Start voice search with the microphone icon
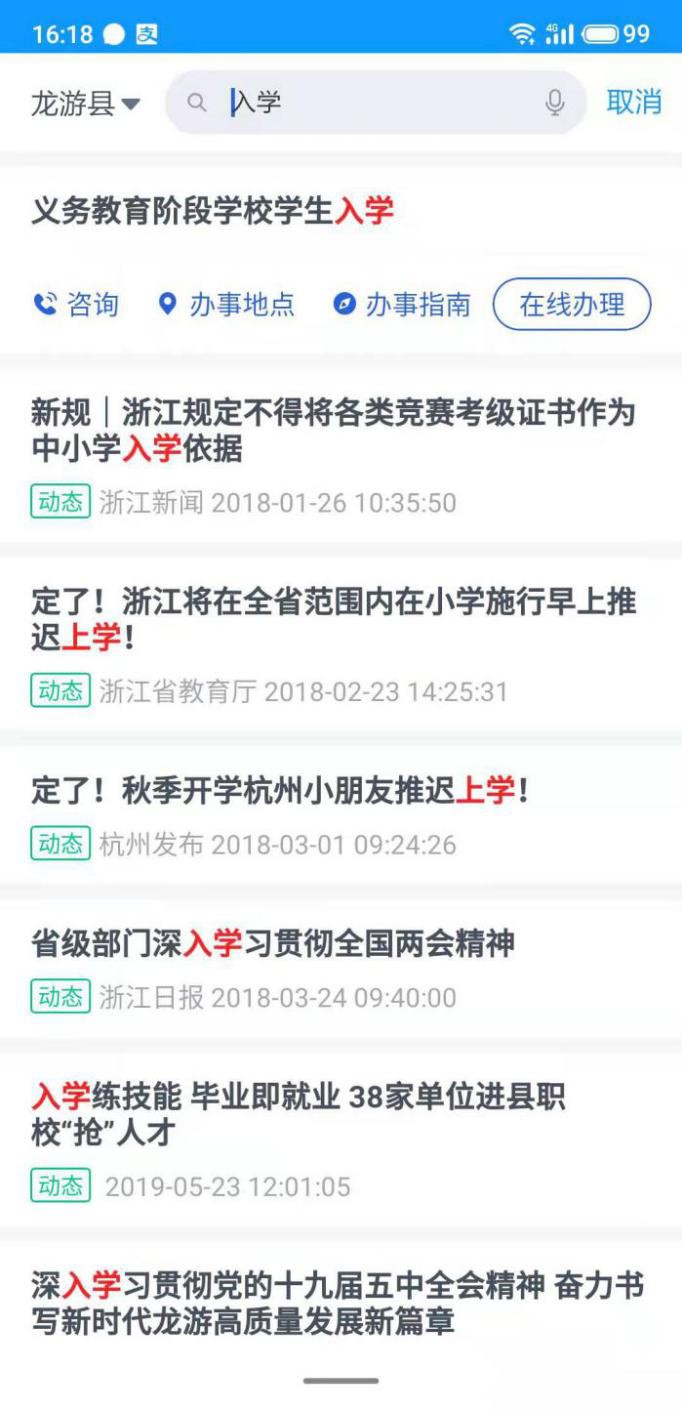The height and width of the screenshot is (1411, 682). point(555,102)
